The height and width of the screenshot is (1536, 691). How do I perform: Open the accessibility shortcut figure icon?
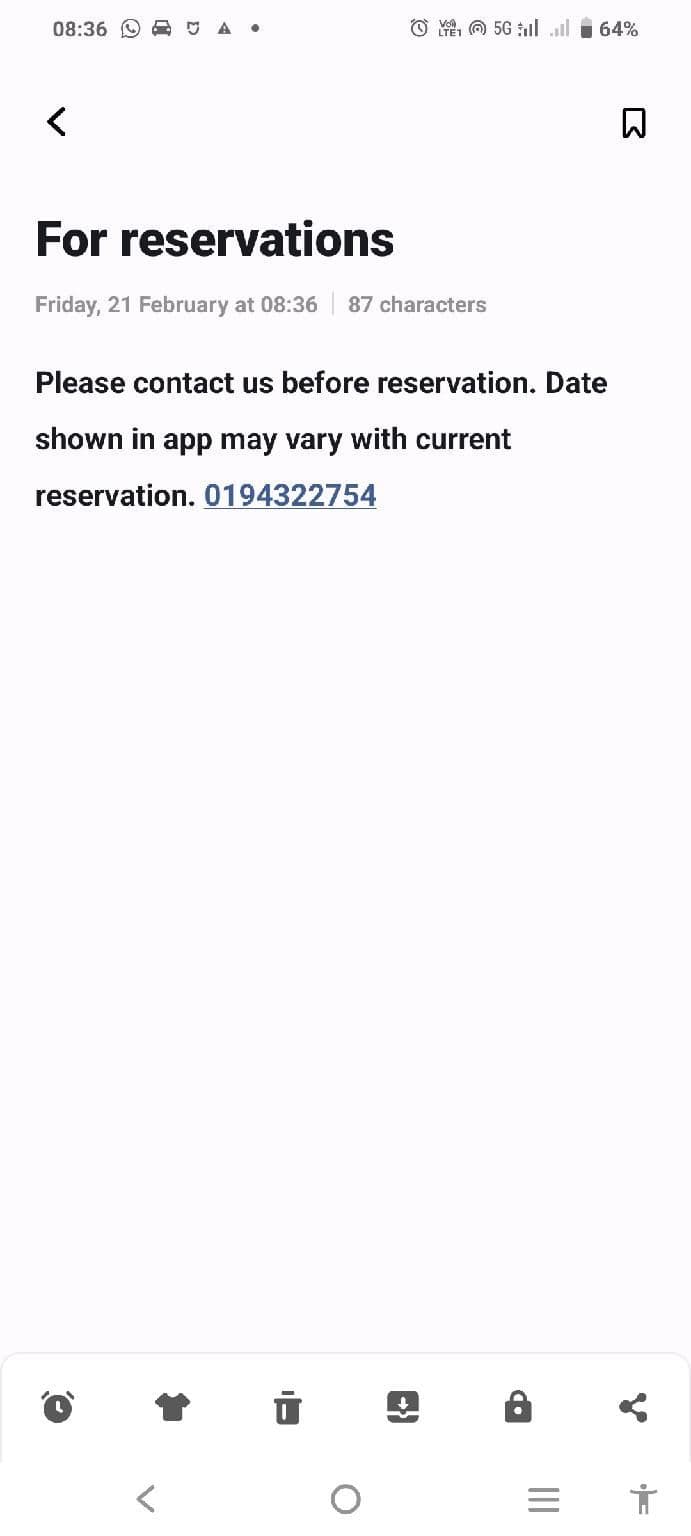tap(644, 1499)
